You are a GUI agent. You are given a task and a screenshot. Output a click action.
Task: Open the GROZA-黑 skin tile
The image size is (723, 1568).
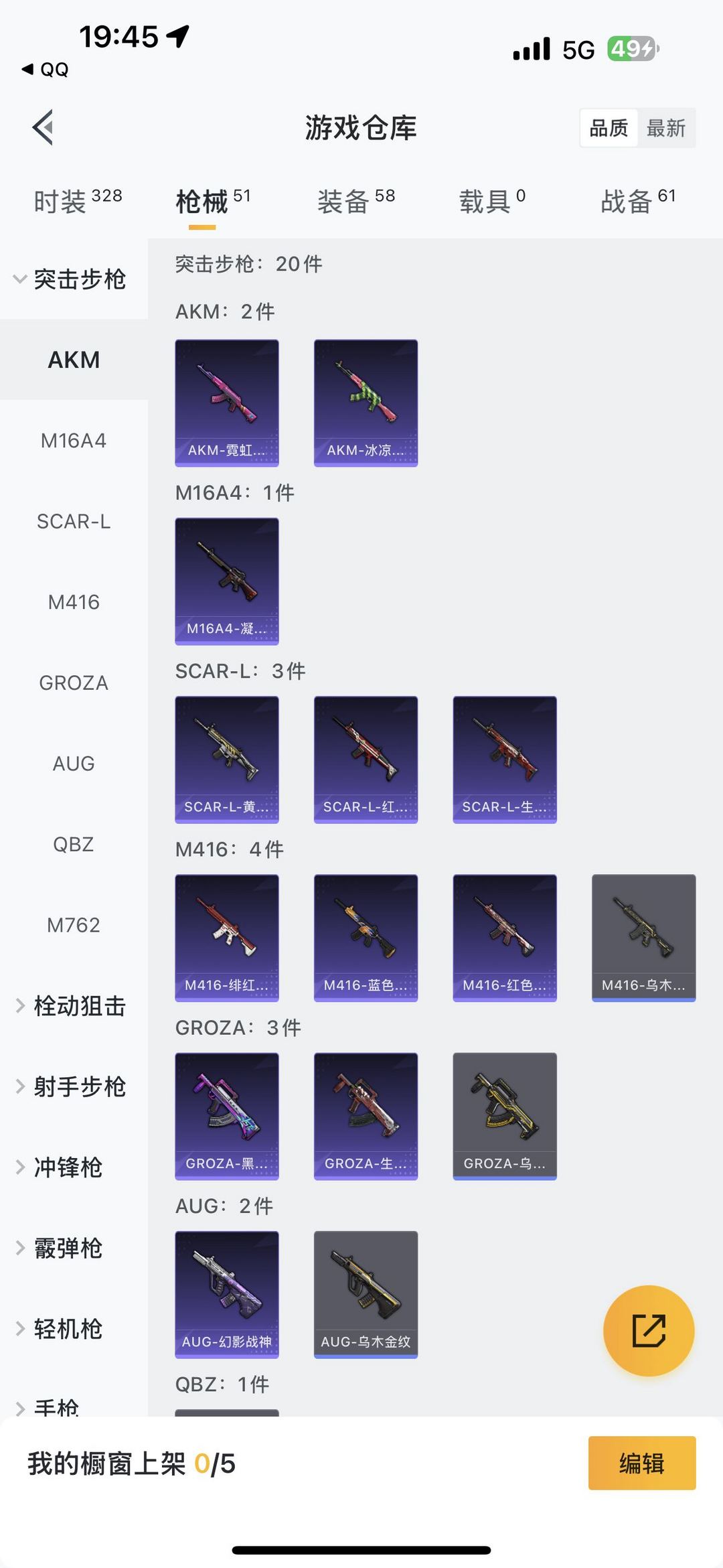[227, 1115]
